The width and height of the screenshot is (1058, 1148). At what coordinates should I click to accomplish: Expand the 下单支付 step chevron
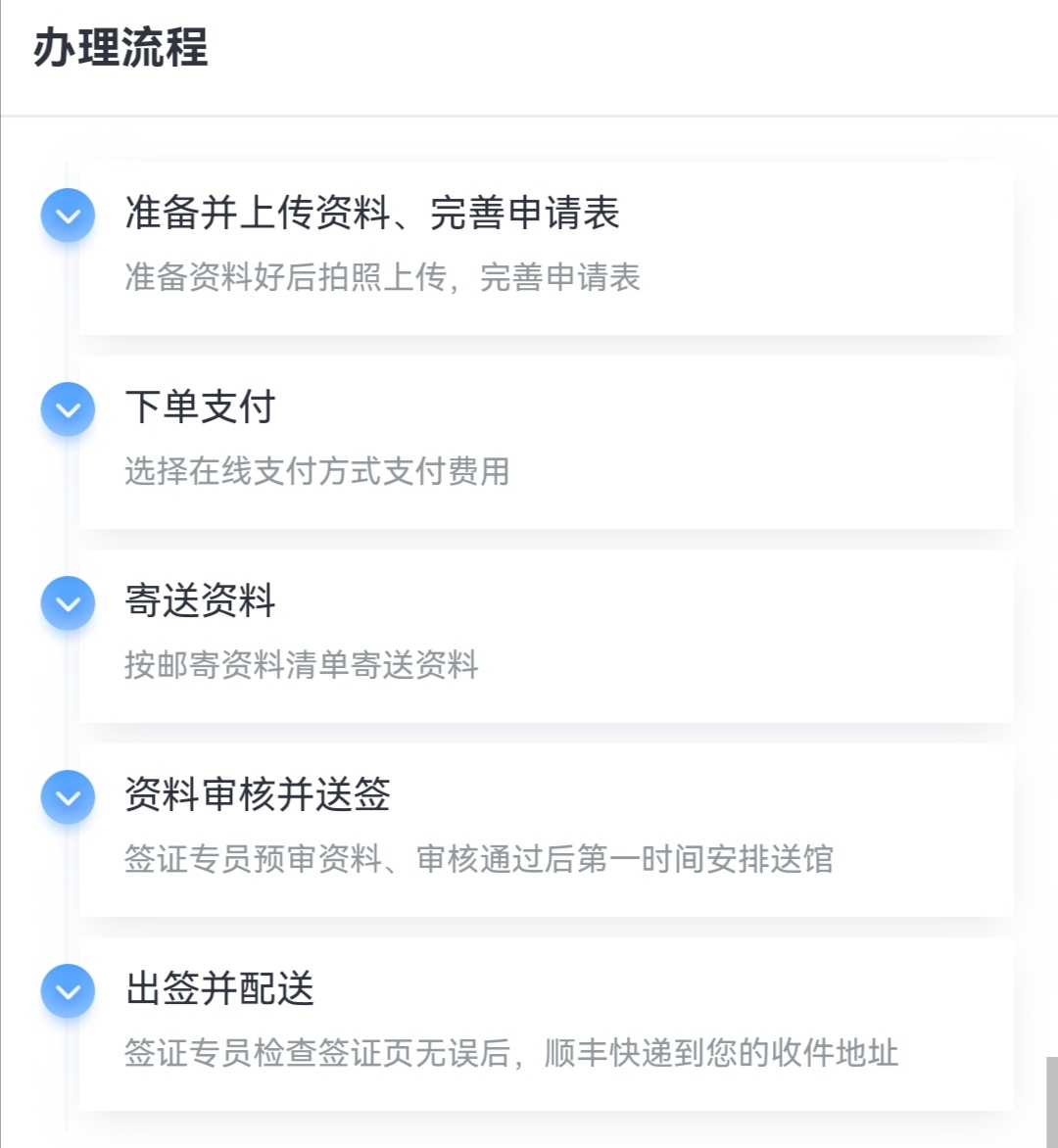click(68, 409)
